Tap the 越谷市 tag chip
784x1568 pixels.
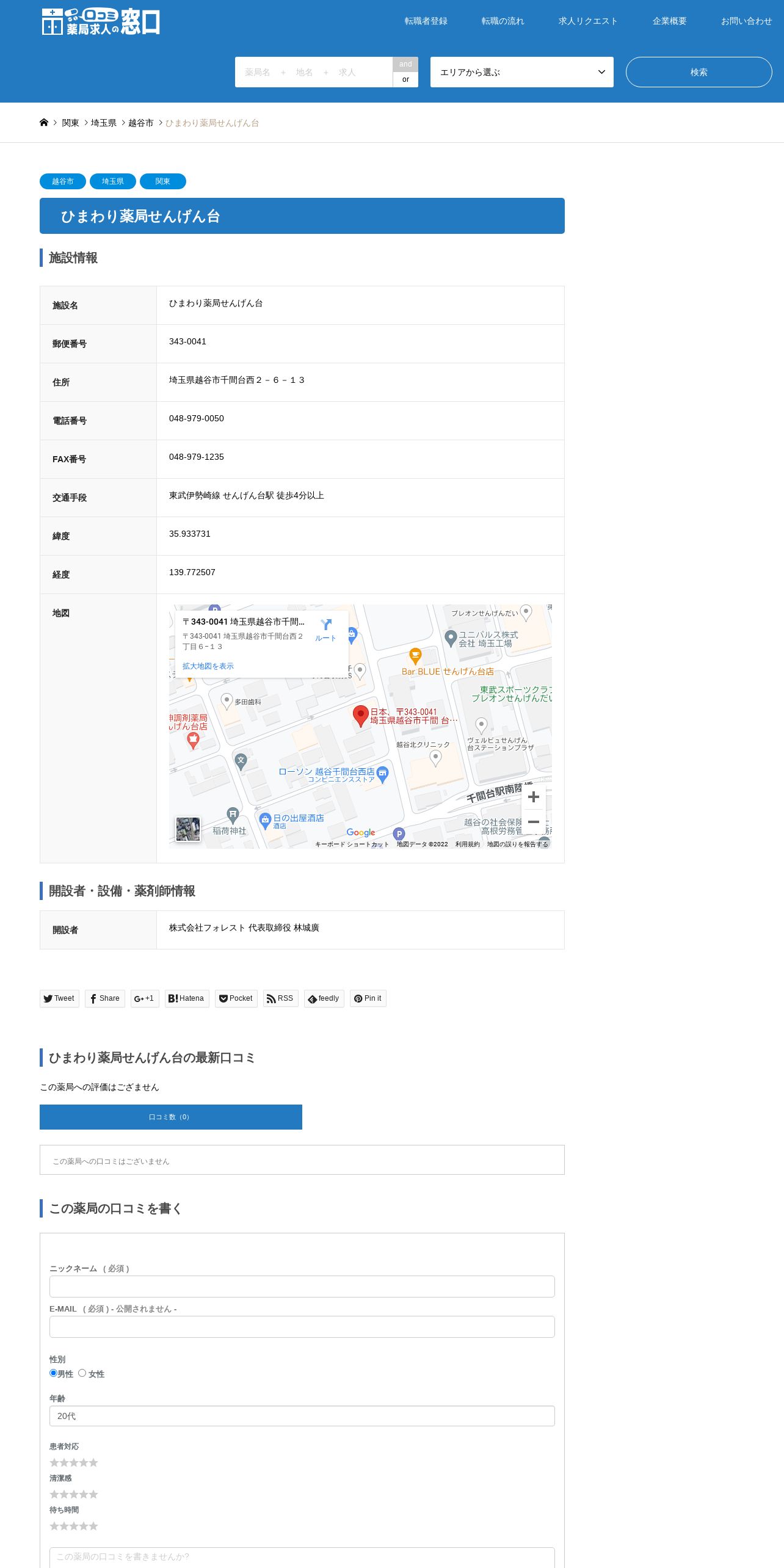[x=63, y=181]
